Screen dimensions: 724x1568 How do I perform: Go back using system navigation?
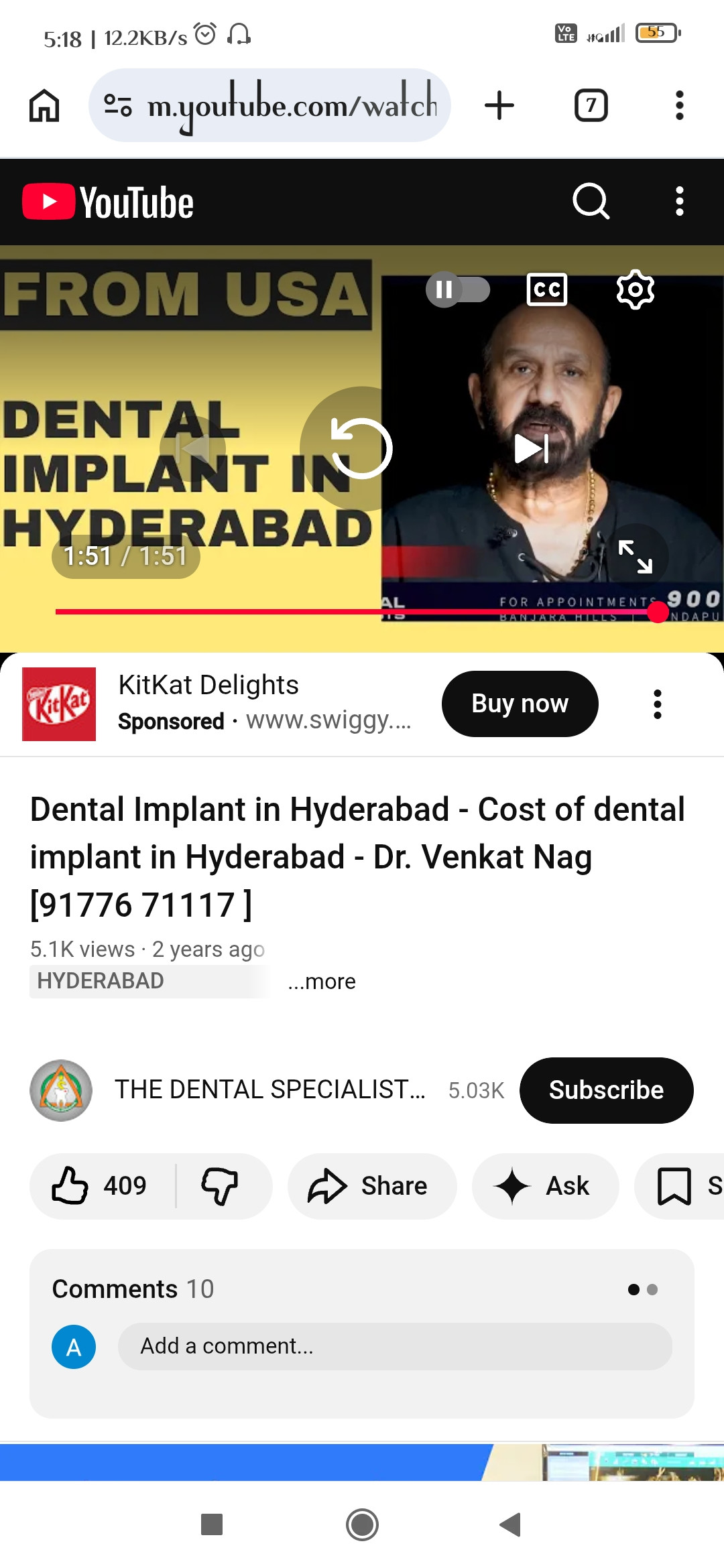pyautogui.click(x=511, y=1524)
